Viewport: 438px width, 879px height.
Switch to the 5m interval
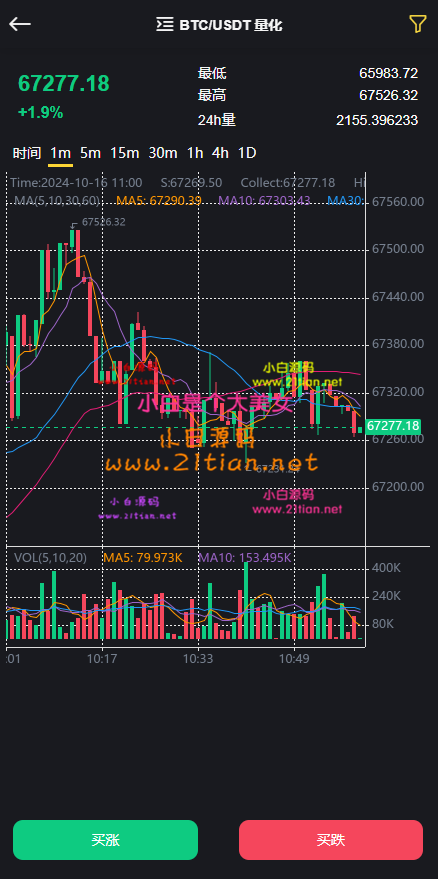point(90,153)
